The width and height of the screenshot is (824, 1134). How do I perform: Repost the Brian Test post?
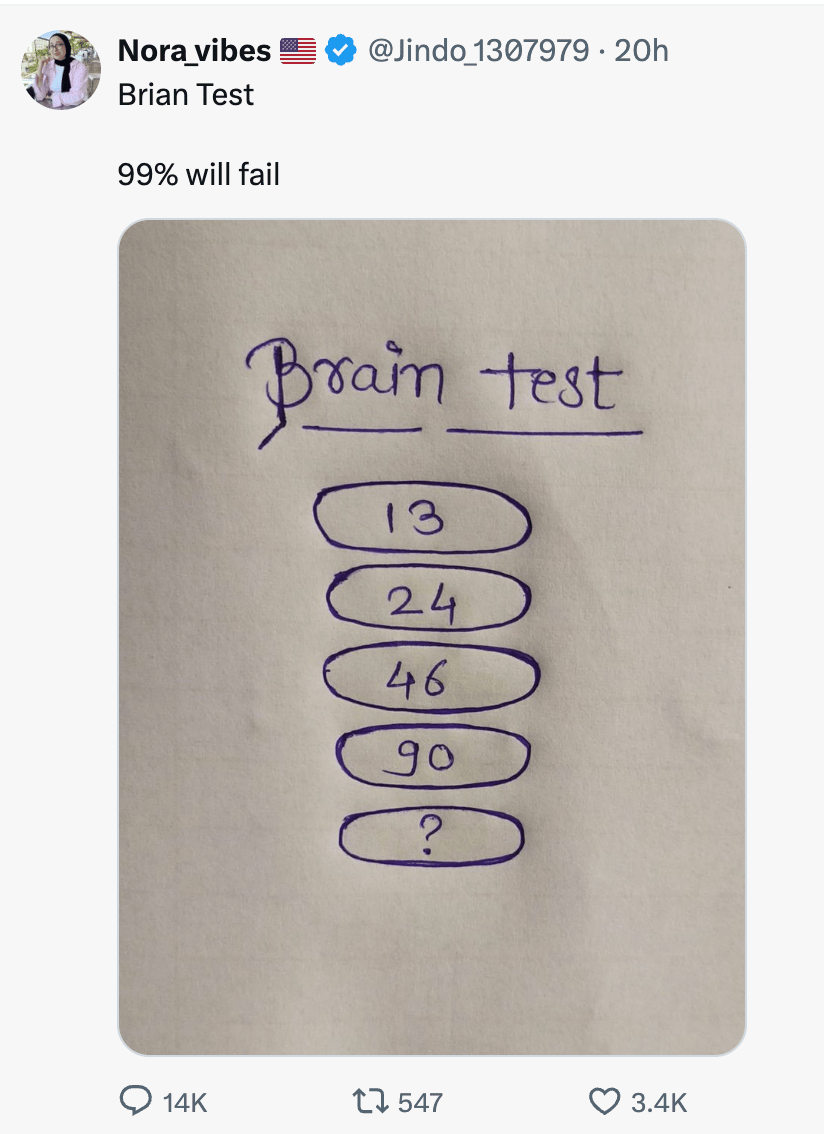368,1102
